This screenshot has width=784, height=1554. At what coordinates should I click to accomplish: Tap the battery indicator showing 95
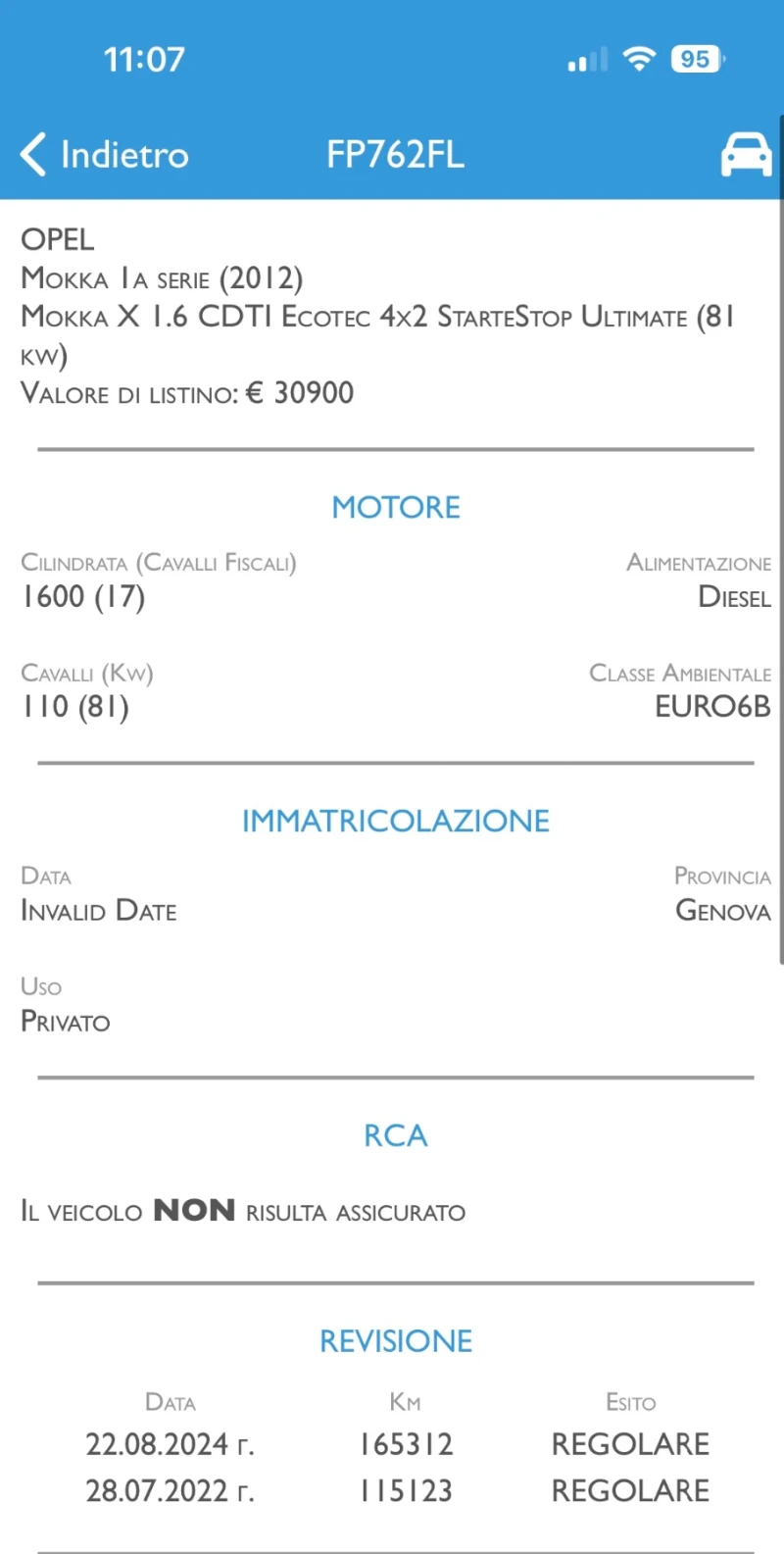pyautogui.click(x=695, y=59)
